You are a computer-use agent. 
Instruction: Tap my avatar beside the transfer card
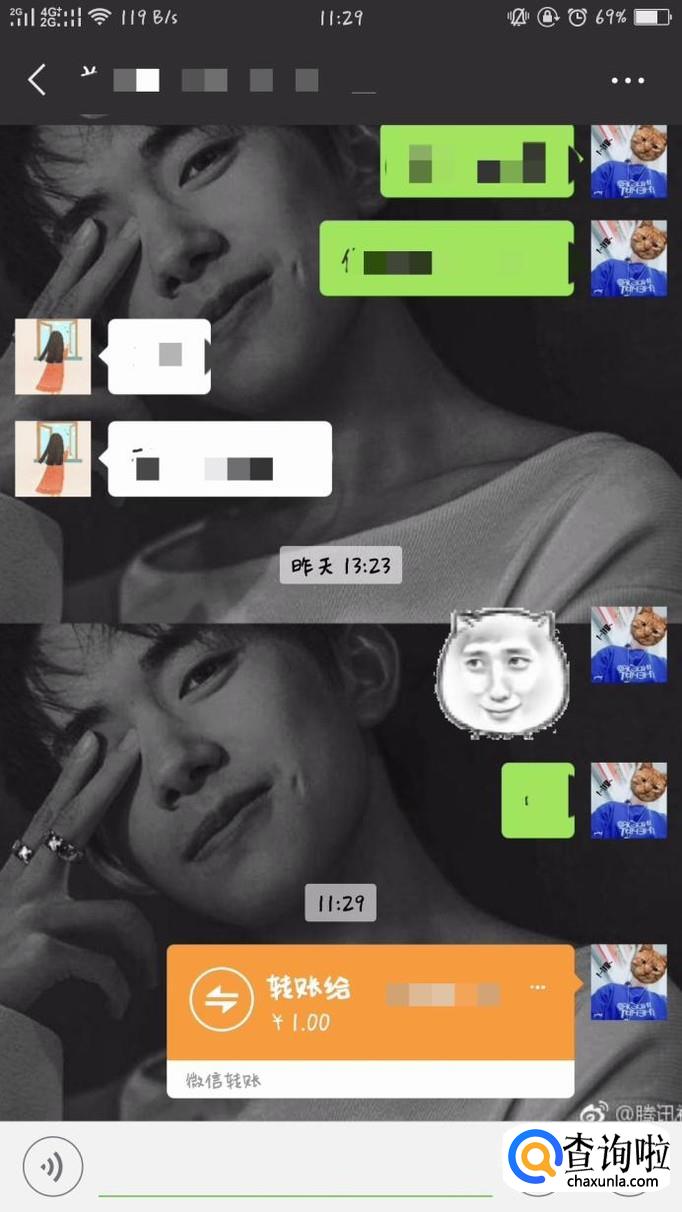click(x=628, y=982)
